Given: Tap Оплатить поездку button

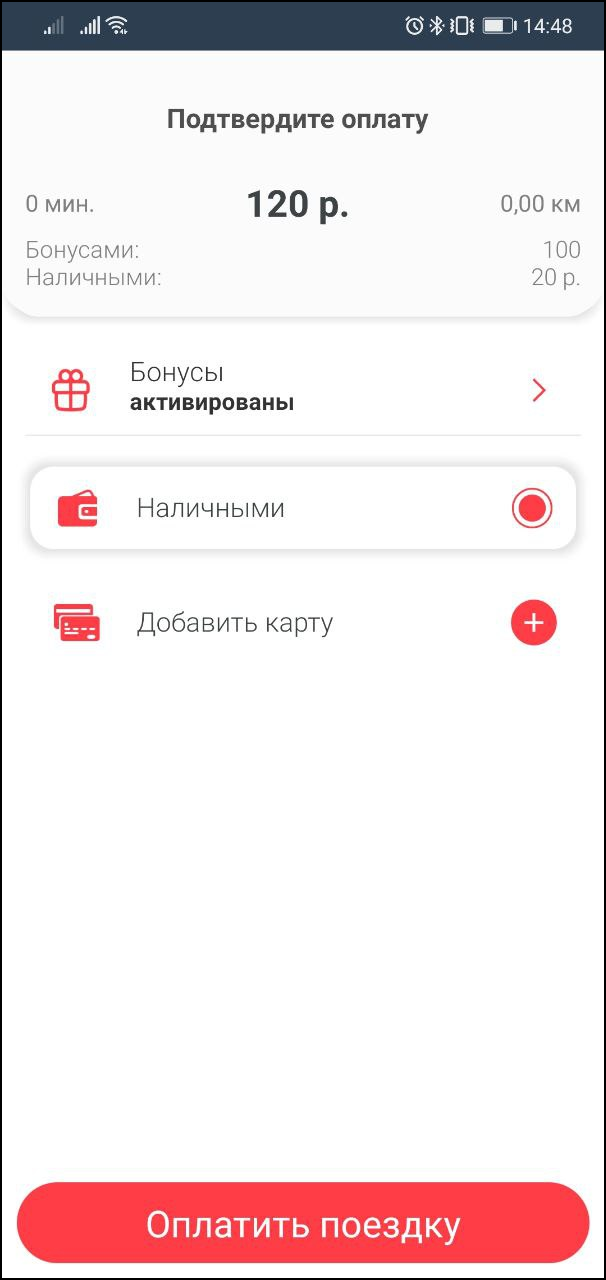Looking at the screenshot, I should [303, 1223].
